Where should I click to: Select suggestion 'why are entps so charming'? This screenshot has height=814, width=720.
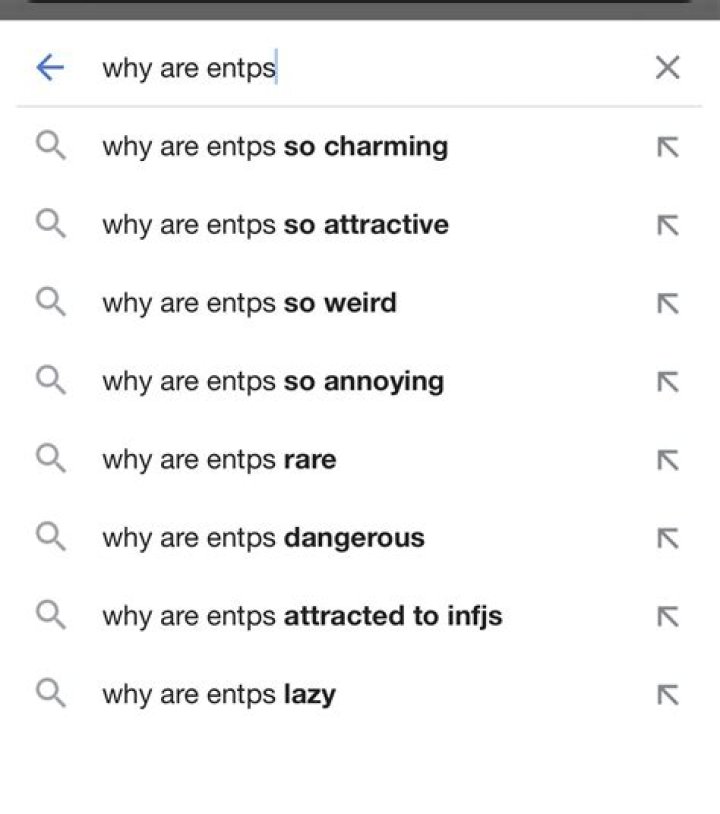point(275,147)
